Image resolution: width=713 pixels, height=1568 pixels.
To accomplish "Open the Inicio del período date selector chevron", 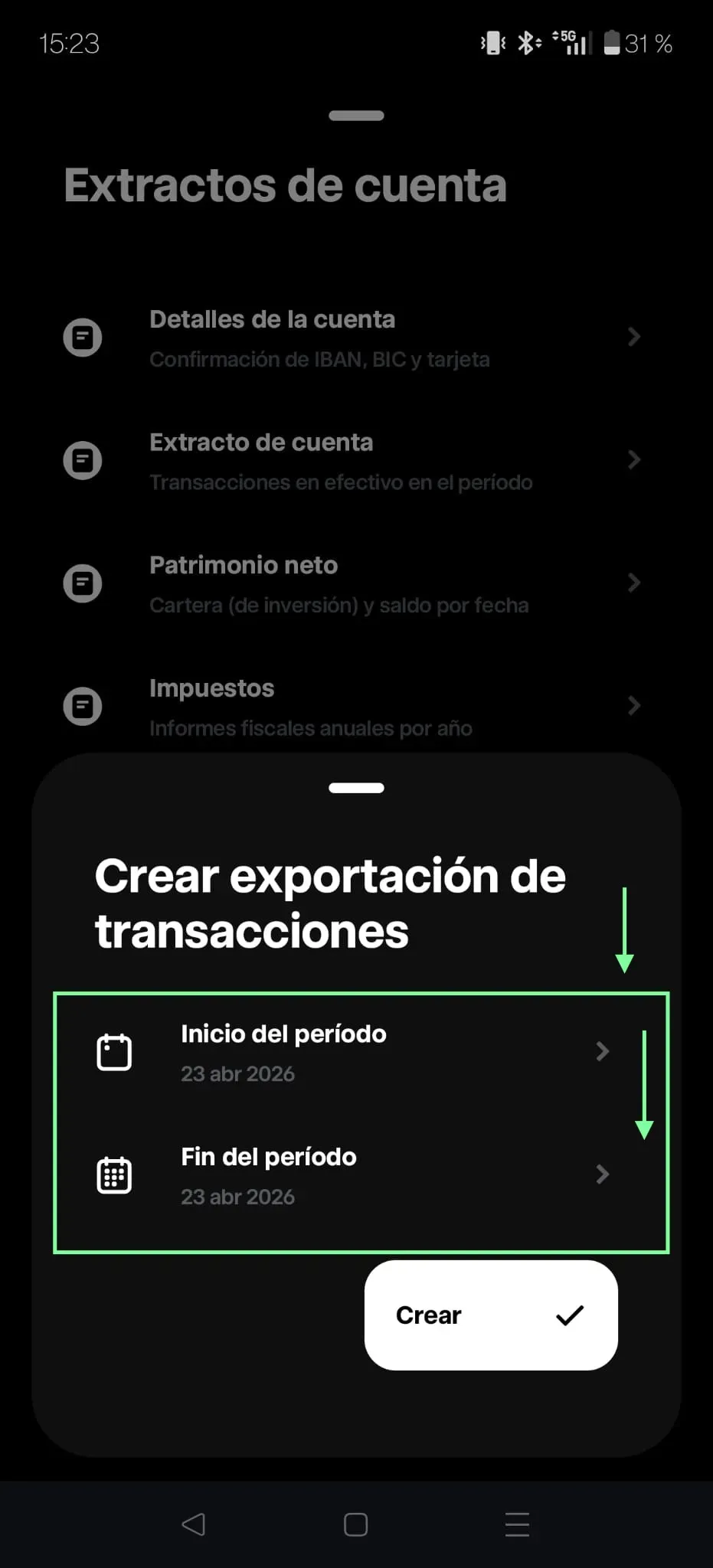I will (x=603, y=1051).
